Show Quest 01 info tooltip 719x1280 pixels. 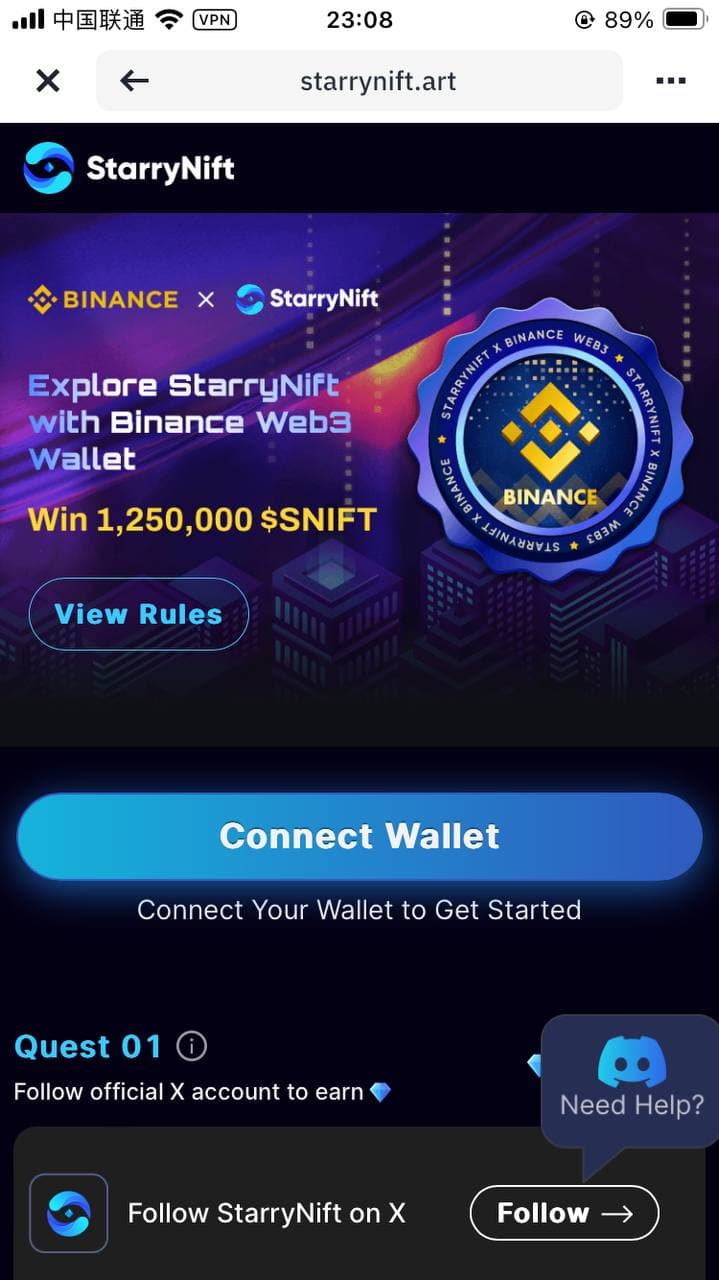click(x=191, y=1046)
